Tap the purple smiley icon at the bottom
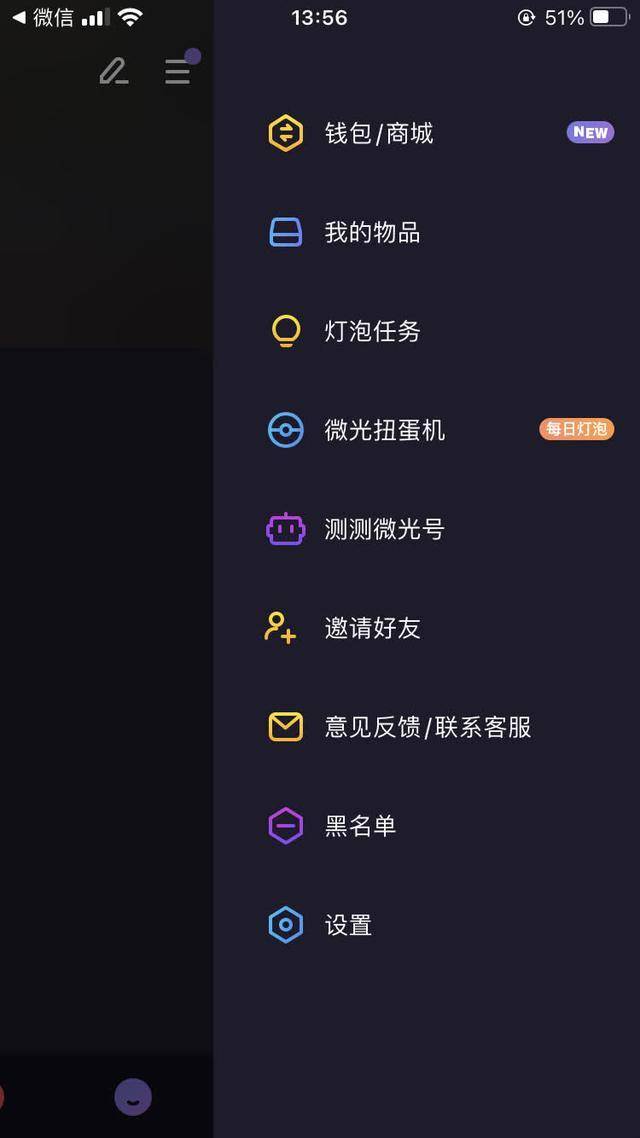The image size is (640, 1138). [132, 1097]
